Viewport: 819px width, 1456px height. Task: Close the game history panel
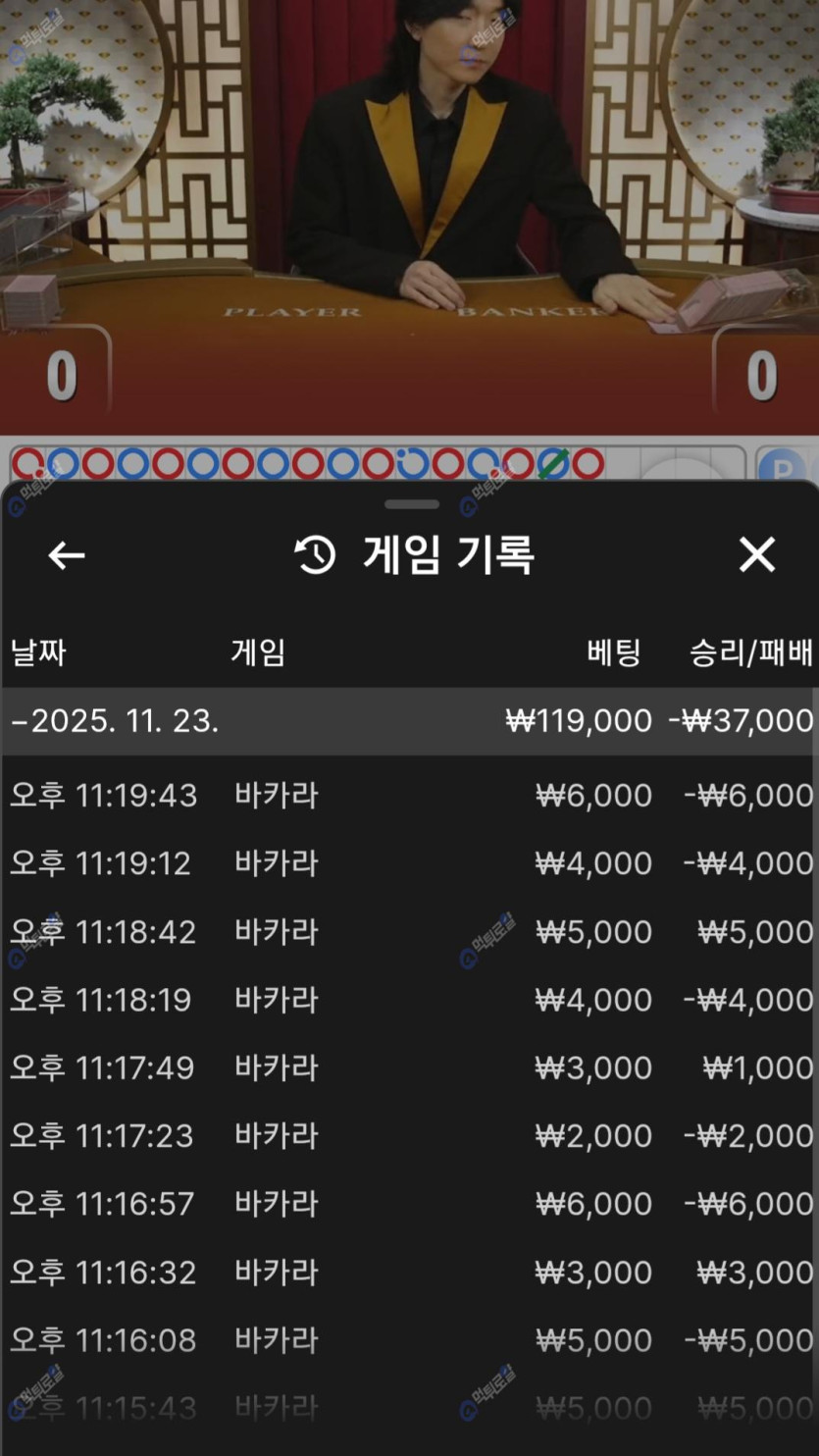tap(756, 555)
